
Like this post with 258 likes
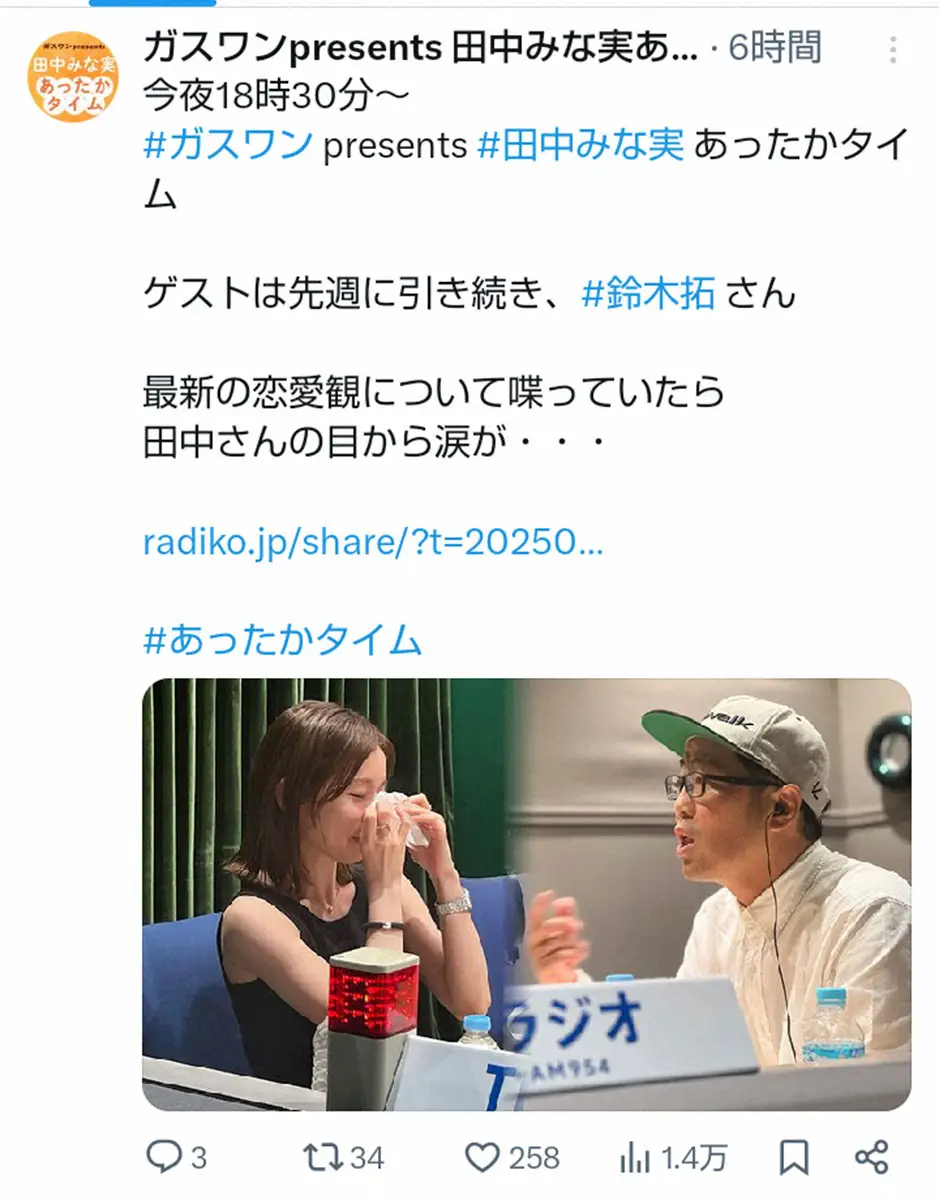482,1158
